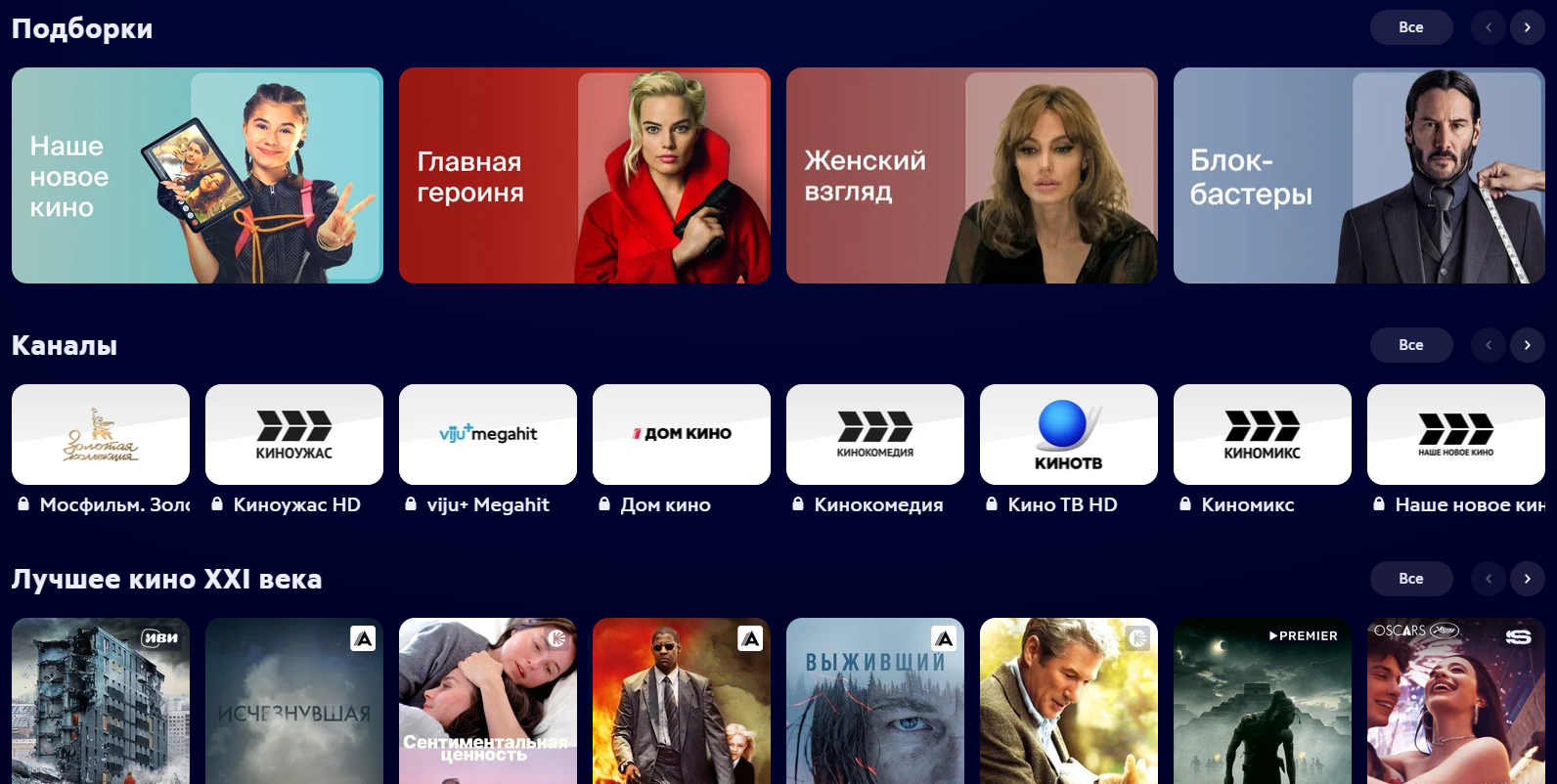Open the «Главная героиня» collection
This screenshot has width=1557, height=784.
tap(584, 176)
